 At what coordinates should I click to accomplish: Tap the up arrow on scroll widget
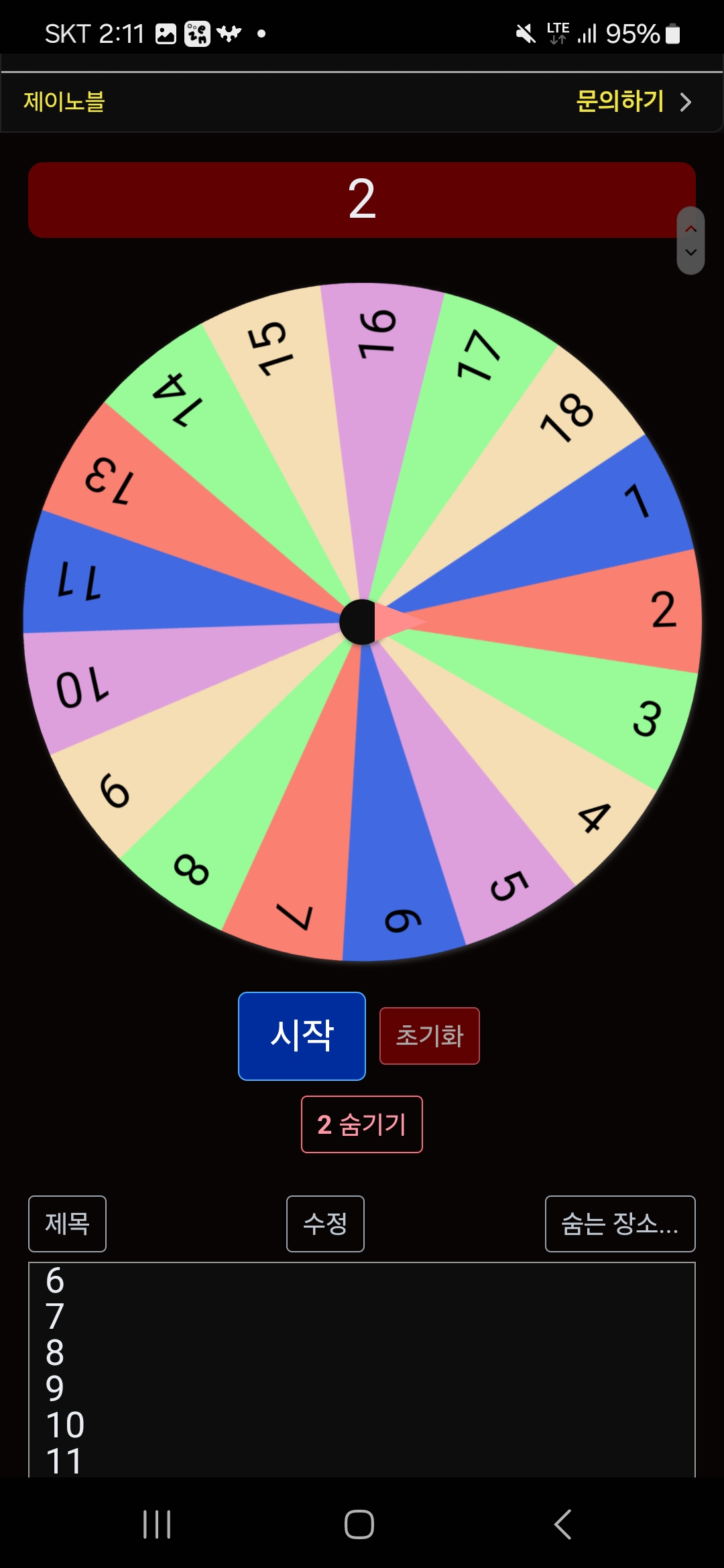[691, 229]
